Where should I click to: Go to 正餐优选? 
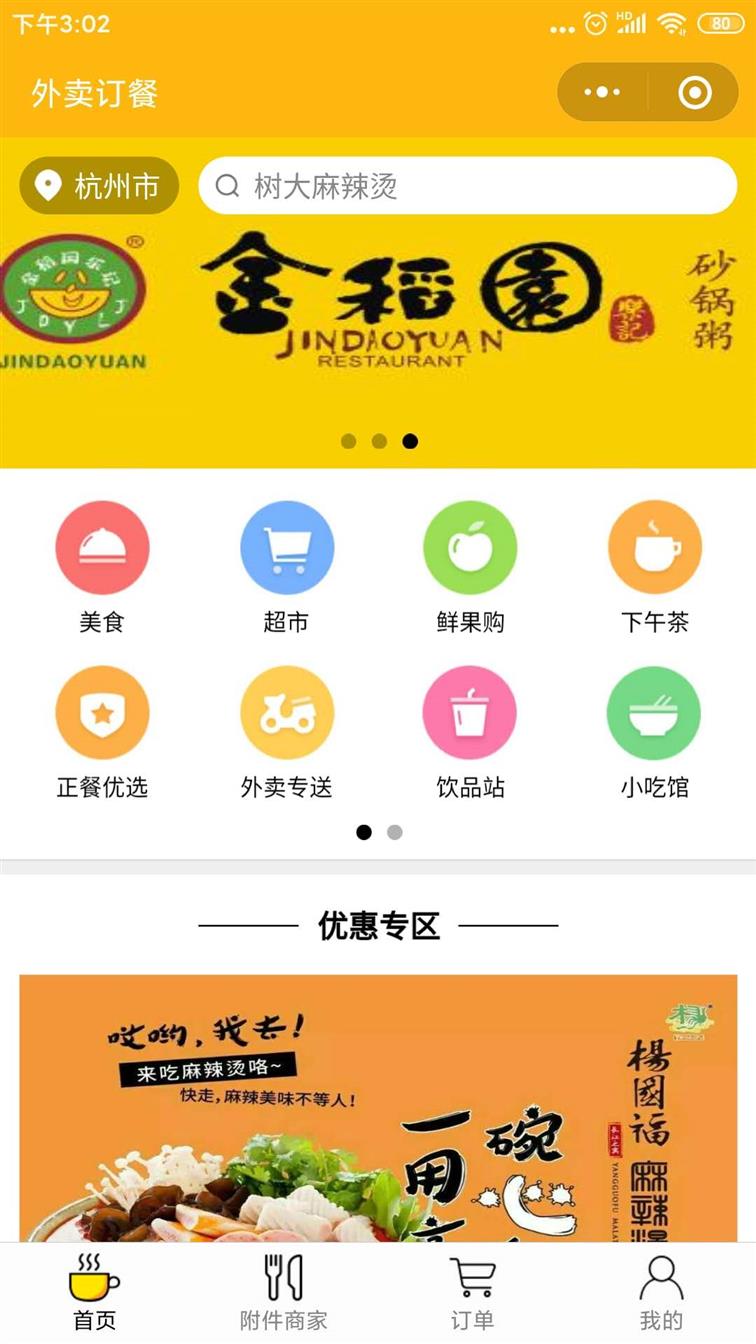(x=102, y=733)
